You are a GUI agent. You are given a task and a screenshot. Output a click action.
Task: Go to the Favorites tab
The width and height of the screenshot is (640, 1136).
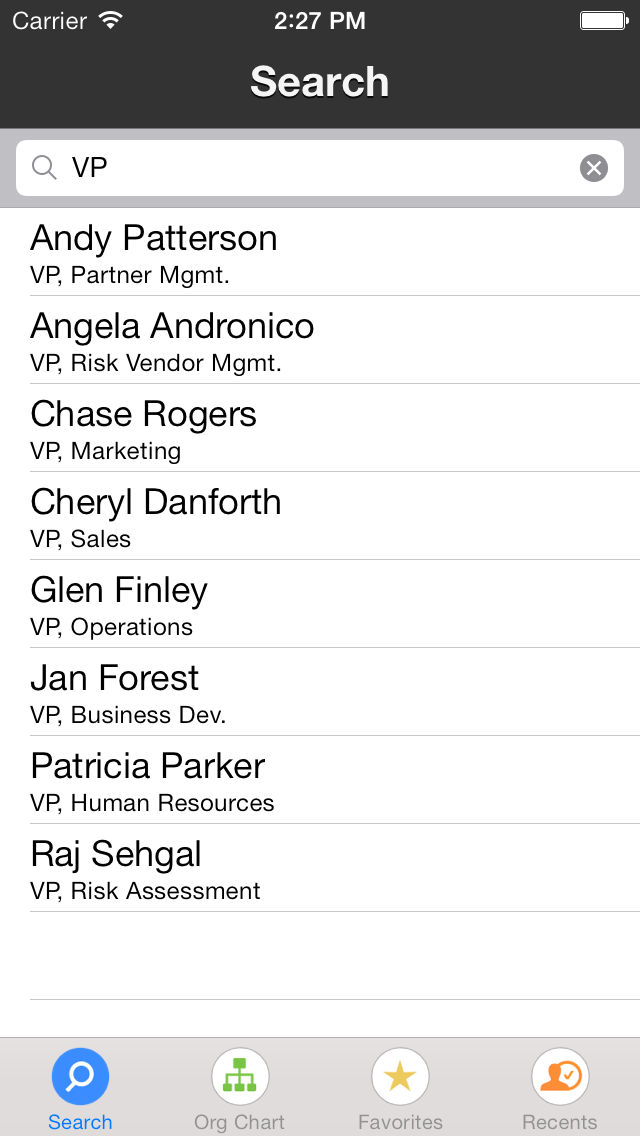(400, 1088)
